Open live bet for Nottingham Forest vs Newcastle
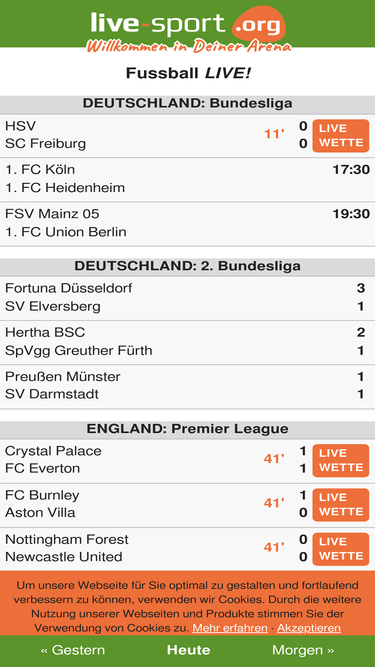Viewport: 375px width, 667px height. click(341, 549)
